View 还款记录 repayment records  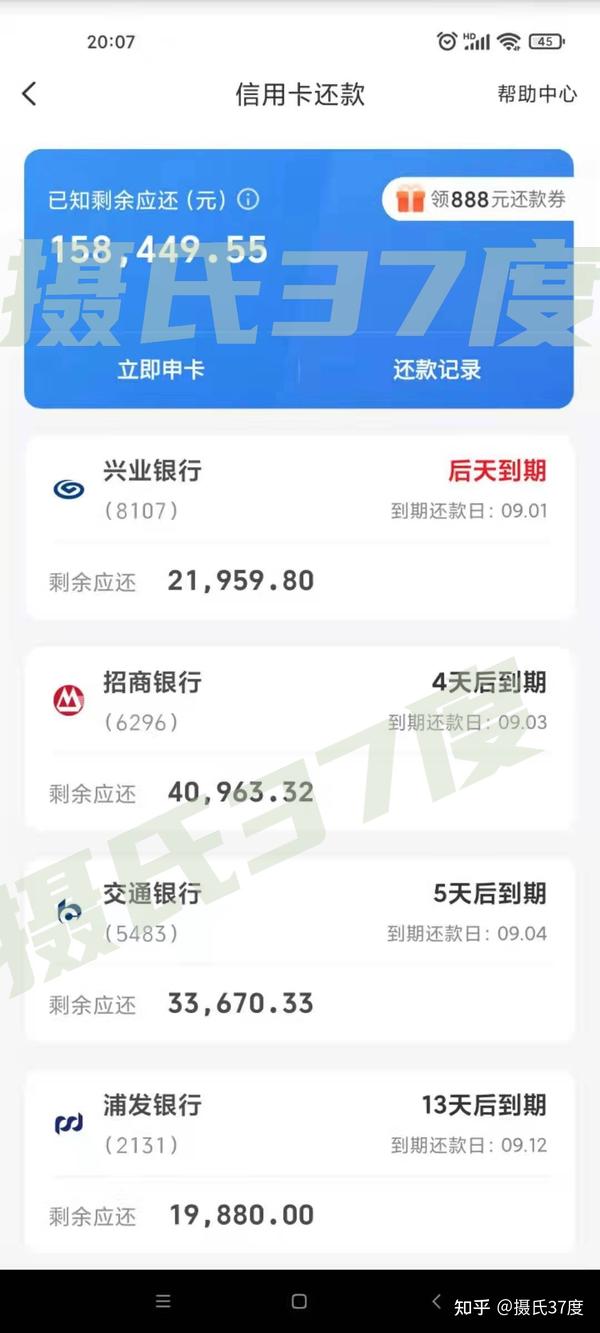(437, 369)
